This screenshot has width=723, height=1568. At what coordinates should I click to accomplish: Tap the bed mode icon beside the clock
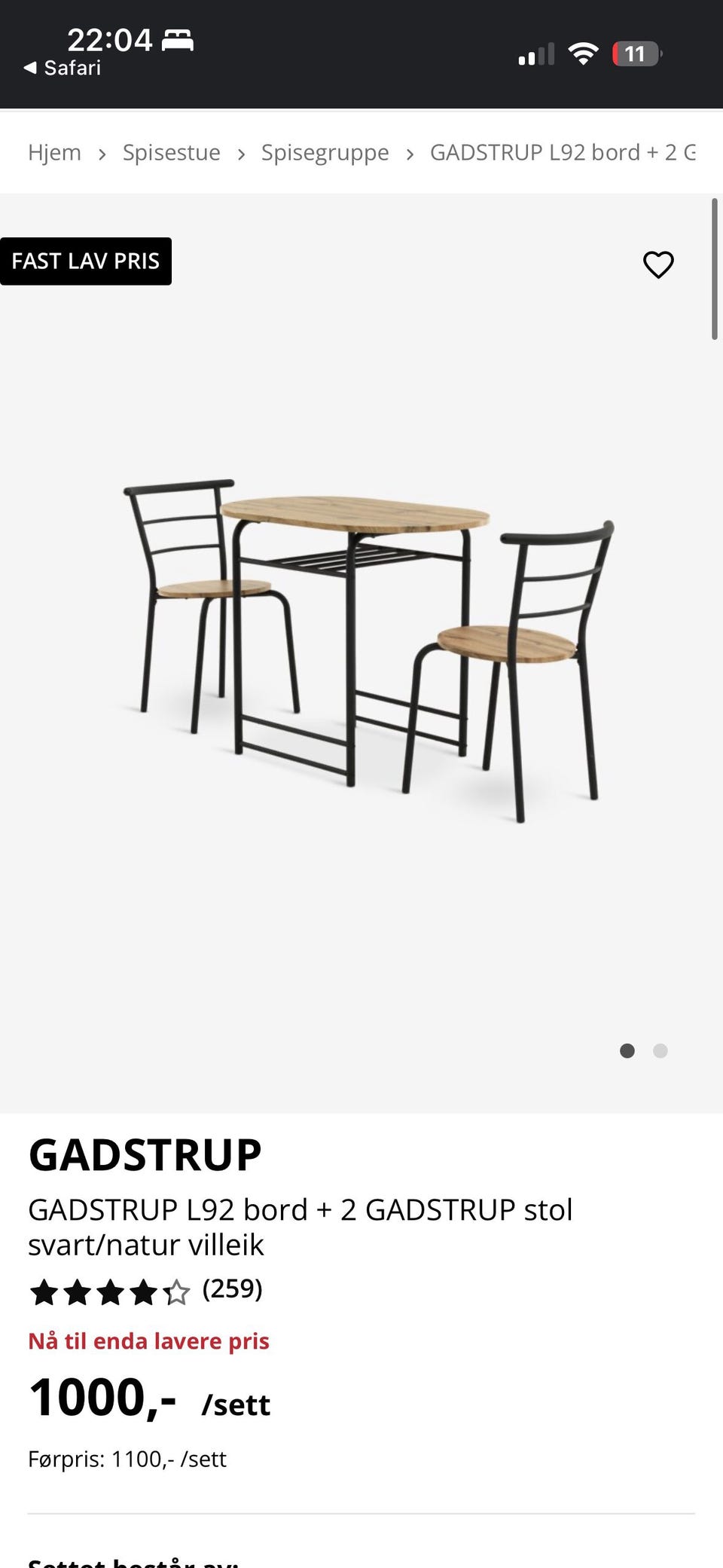pos(178,39)
